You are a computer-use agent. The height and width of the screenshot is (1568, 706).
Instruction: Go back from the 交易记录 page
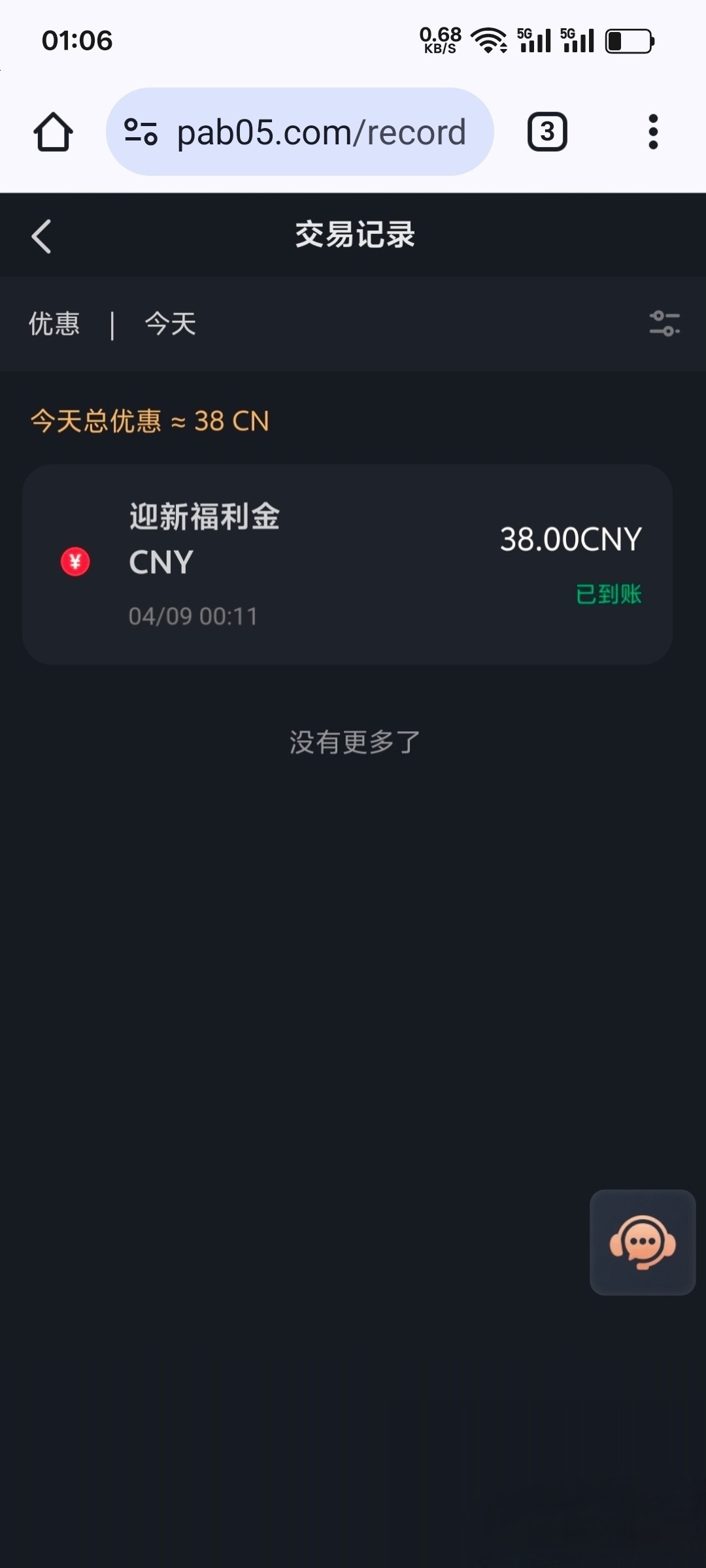coord(41,236)
